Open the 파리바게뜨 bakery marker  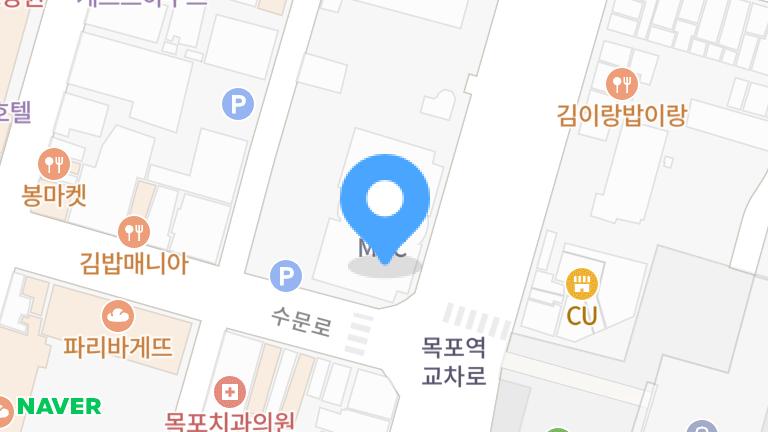click(x=118, y=317)
